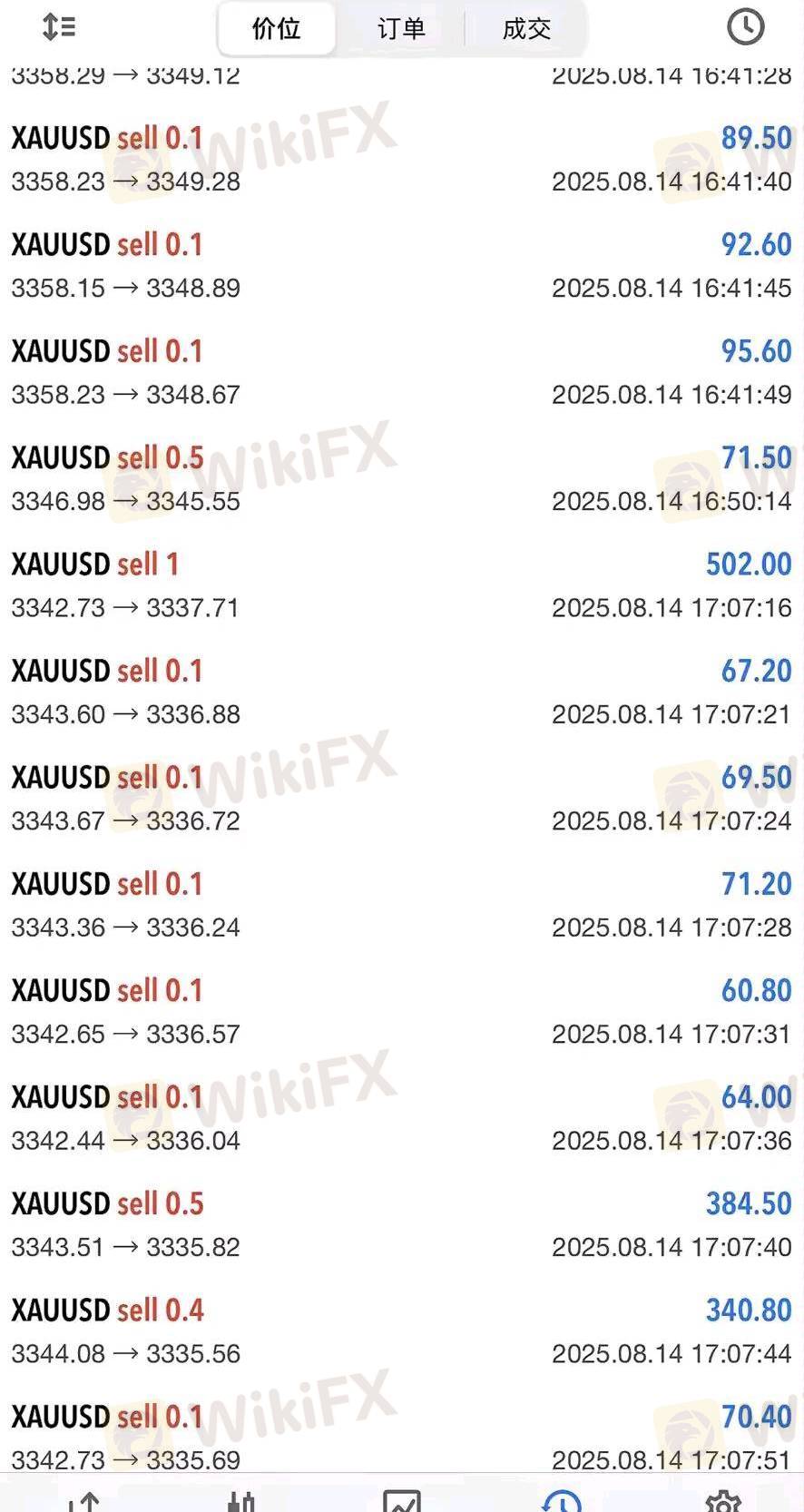Expand the sell 0.5 trade with 384.50 profit
Viewport: 804px width, 1512px height.
tap(401, 1224)
